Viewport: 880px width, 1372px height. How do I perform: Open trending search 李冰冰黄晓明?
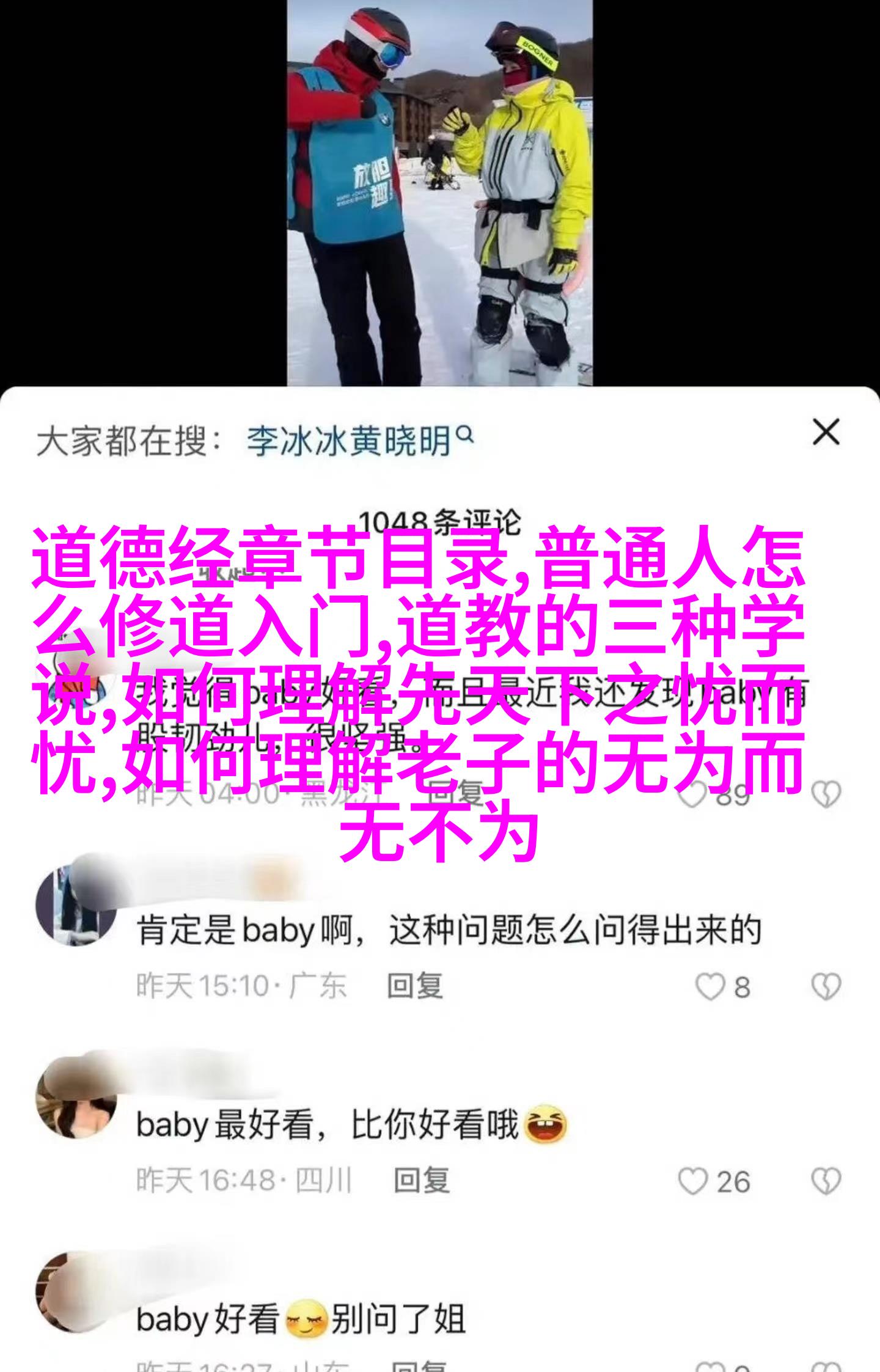[359, 440]
